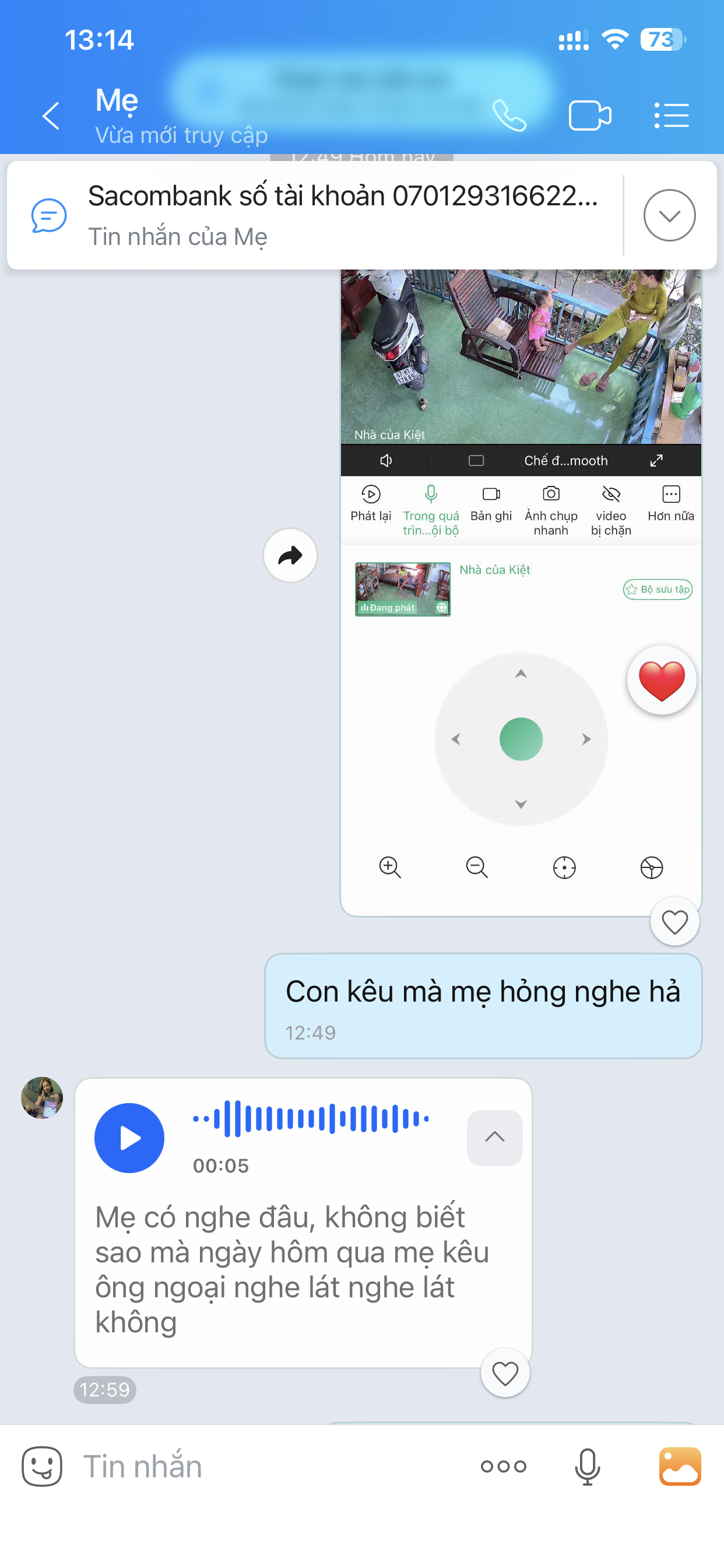Record a voice message

coord(587,1466)
